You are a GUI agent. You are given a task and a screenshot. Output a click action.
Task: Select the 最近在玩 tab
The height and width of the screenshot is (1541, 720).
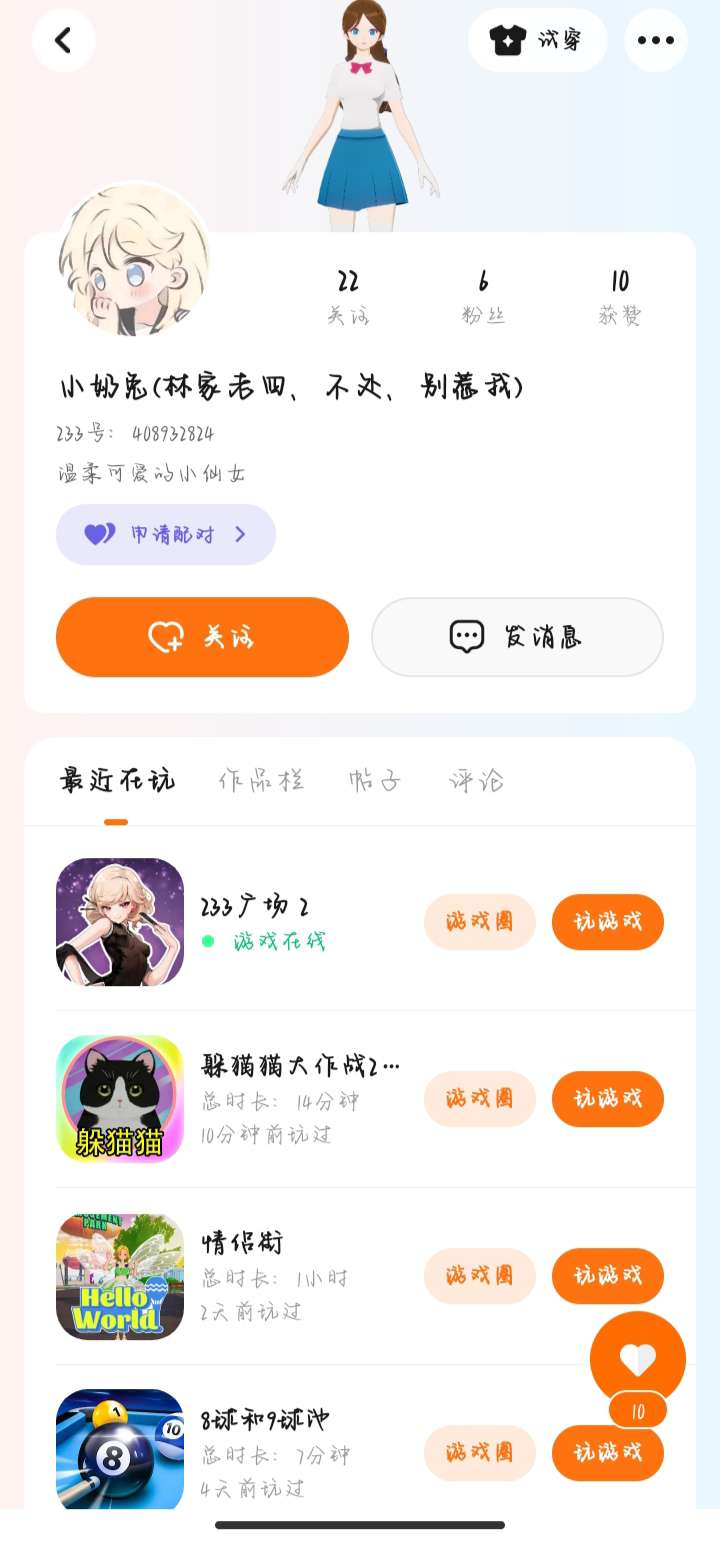pyautogui.click(x=117, y=780)
